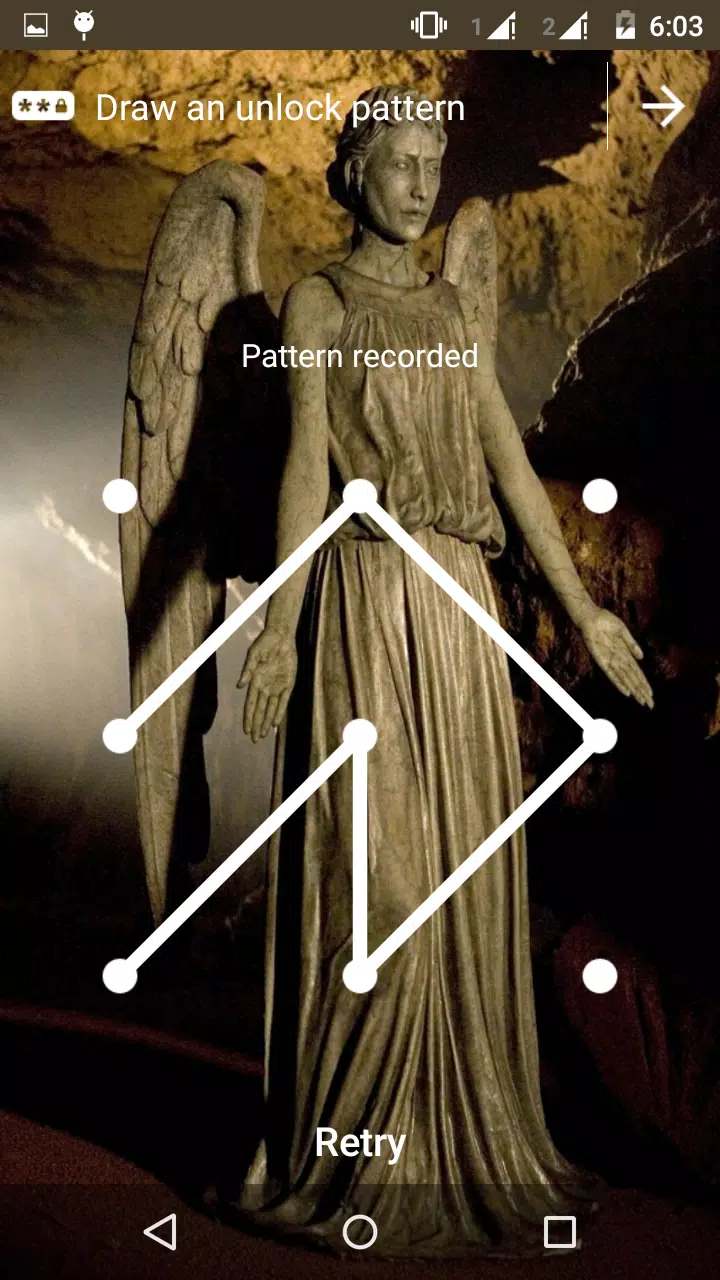Tap the middle-left pattern dot
The height and width of the screenshot is (1280, 720).
(119, 735)
